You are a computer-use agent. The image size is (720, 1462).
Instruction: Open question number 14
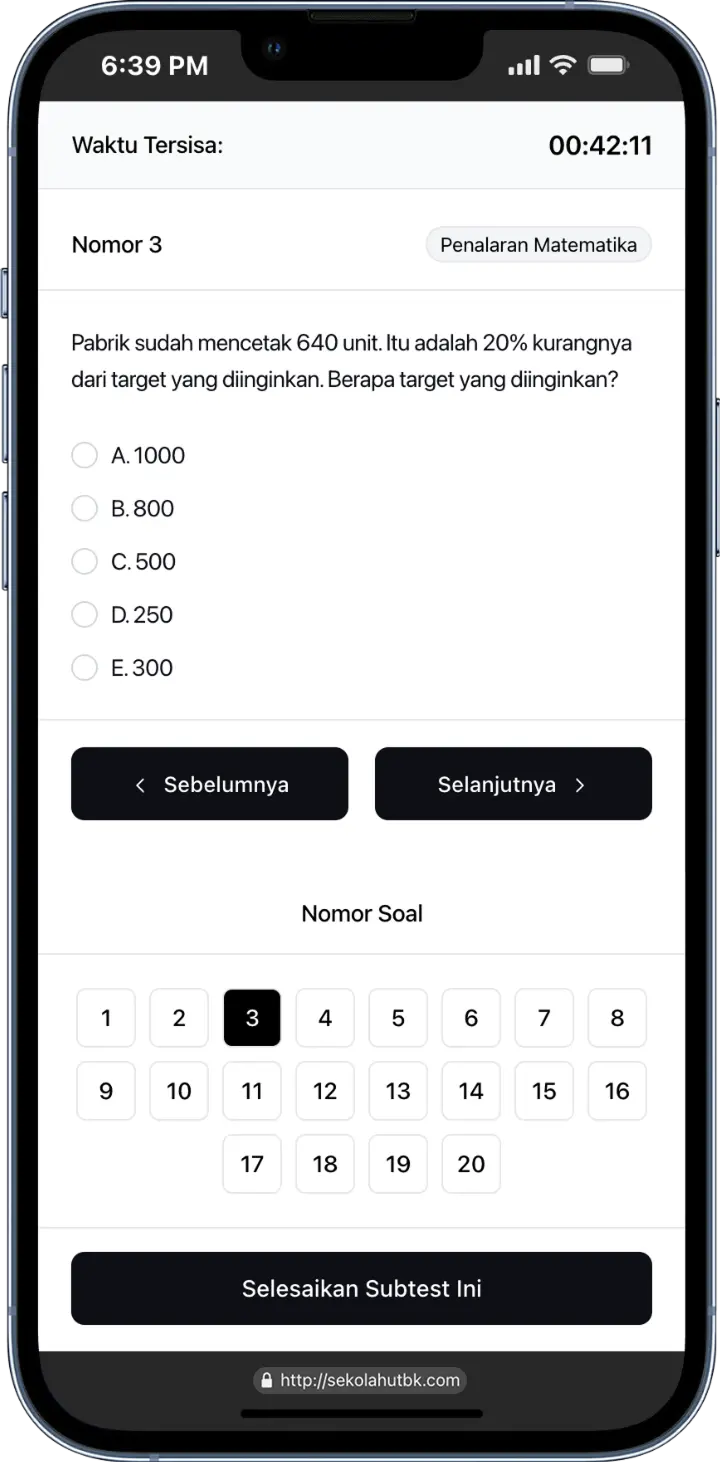tap(471, 1091)
